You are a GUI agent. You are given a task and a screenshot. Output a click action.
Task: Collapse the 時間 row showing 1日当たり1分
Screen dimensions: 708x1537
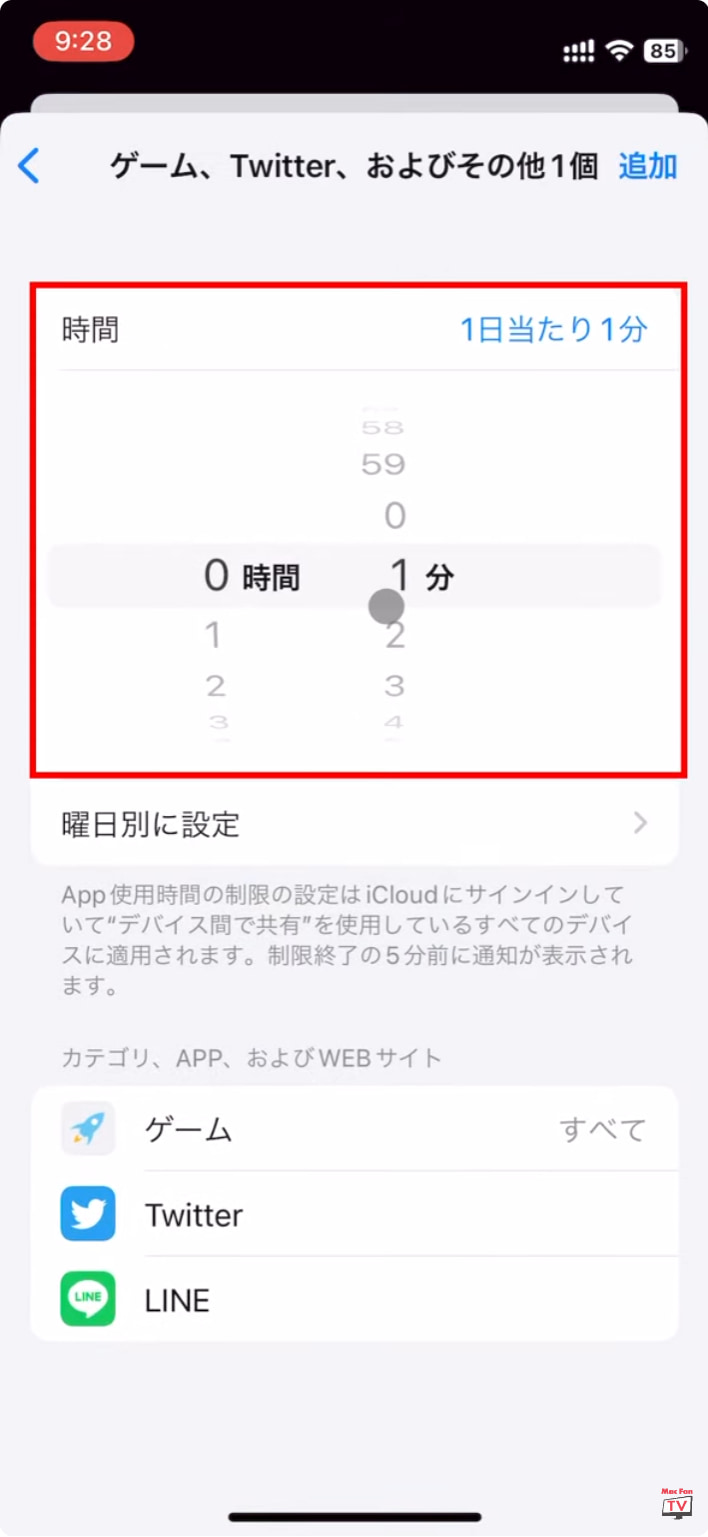[354, 330]
